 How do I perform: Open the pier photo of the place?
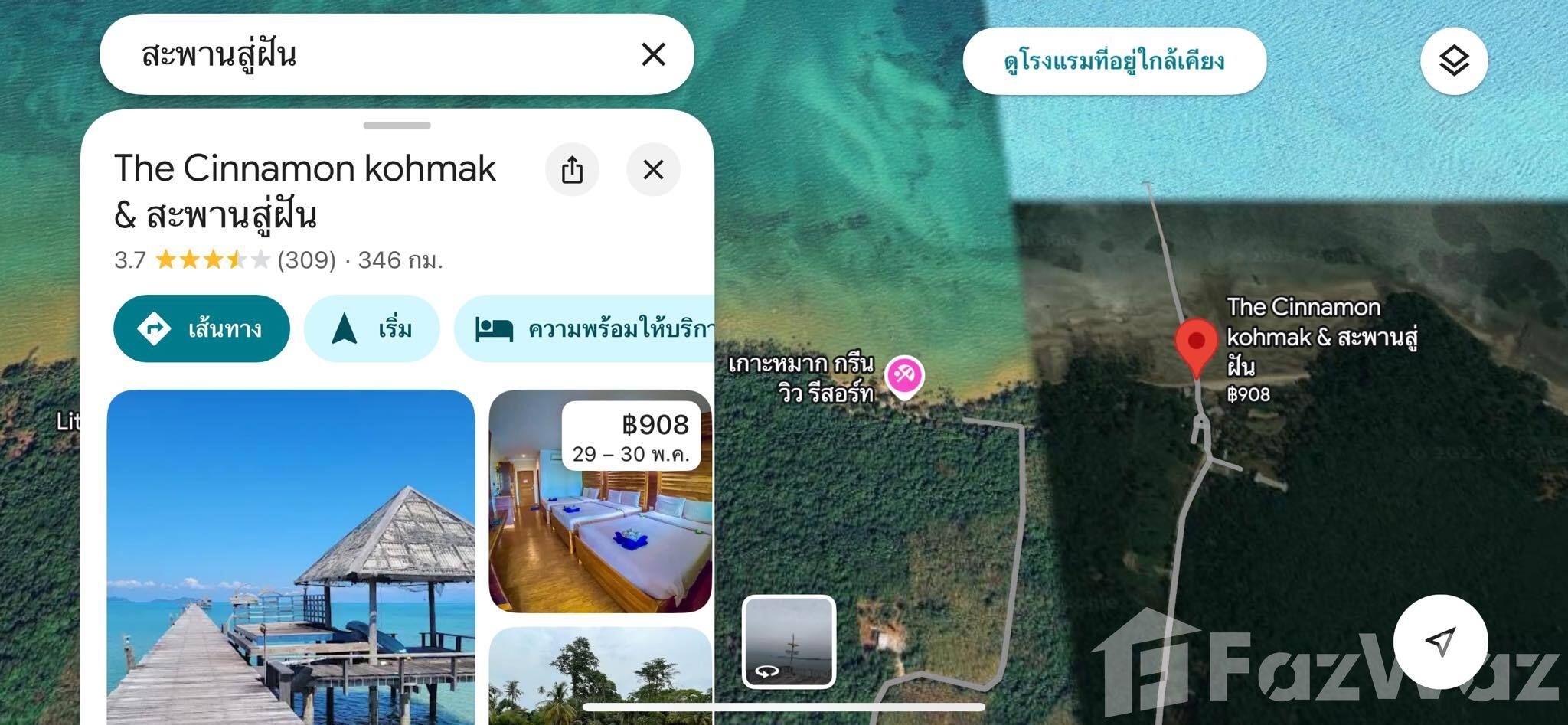[x=291, y=557]
